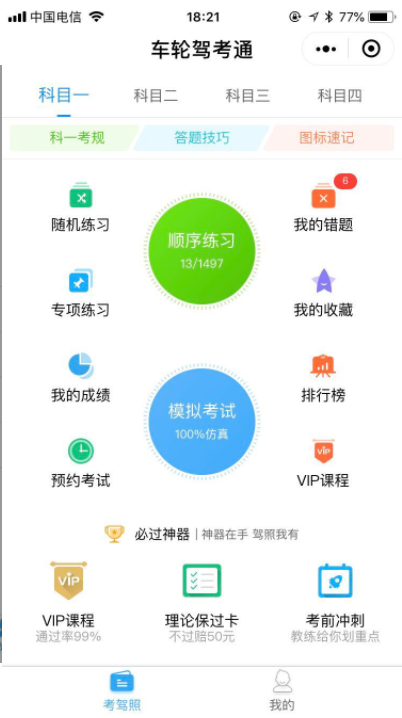Start 随机练习 random practice
402x718 pixels.
pyautogui.click(x=81, y=207)
